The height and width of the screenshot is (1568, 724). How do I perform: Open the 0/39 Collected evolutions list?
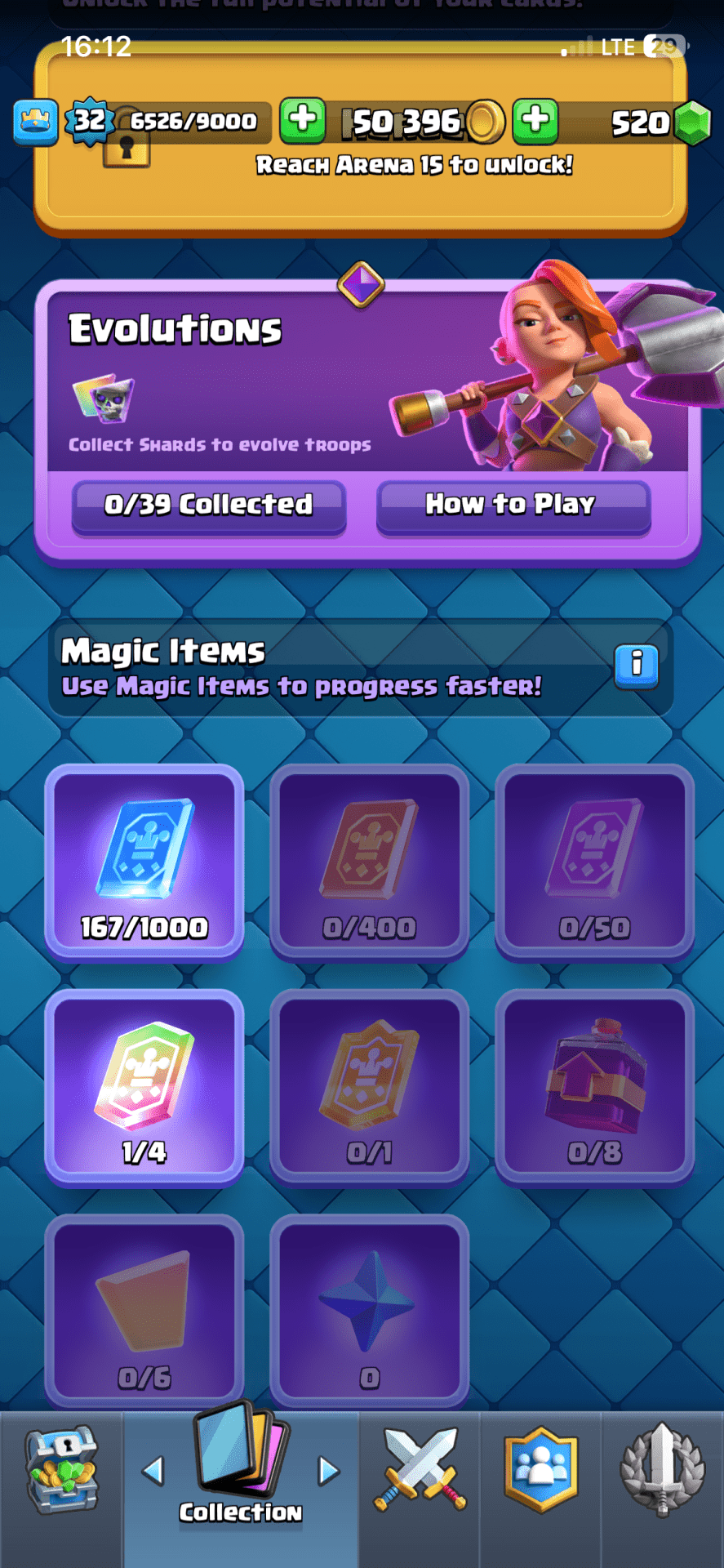[209, 506]
